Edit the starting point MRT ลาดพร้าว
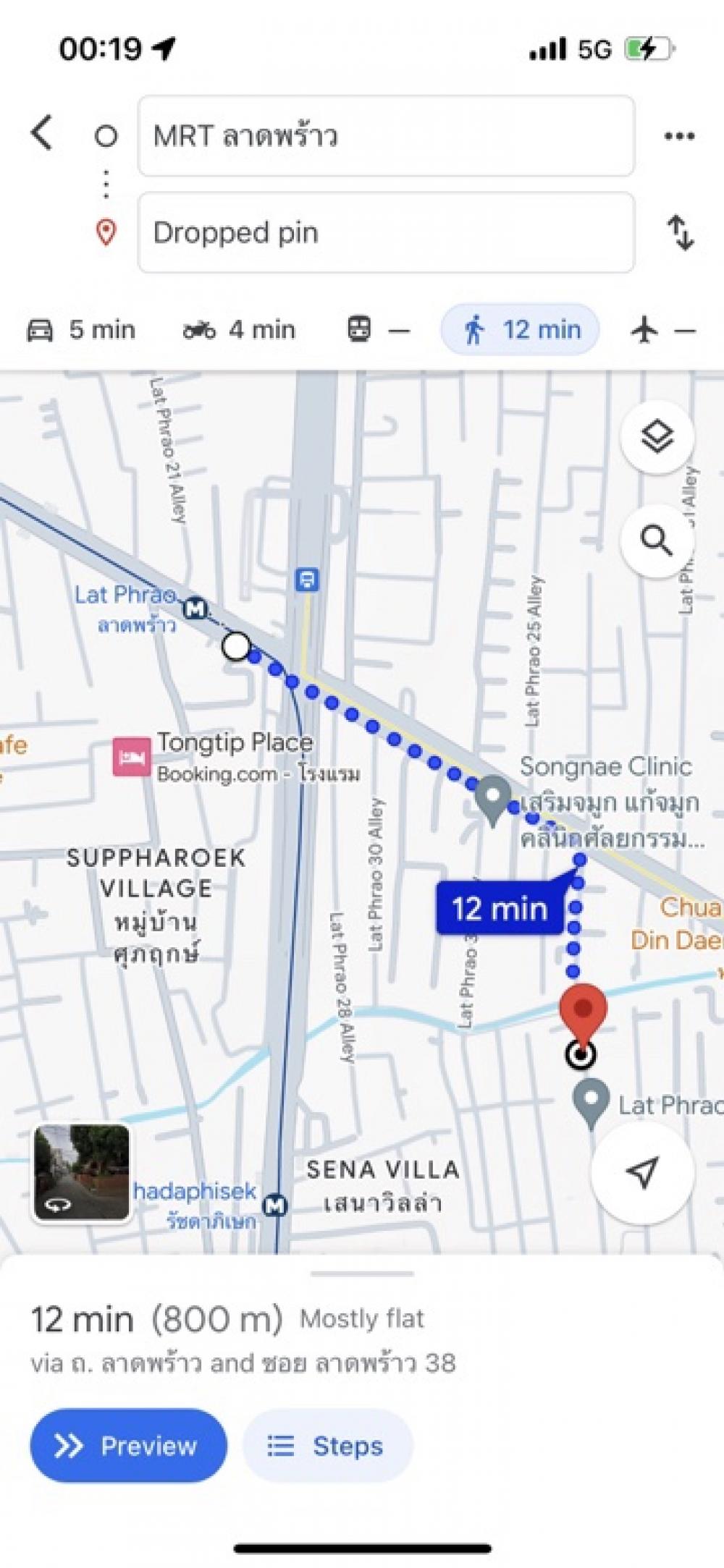The width and height of the screenshot is (724, 1568). point(385,136)
